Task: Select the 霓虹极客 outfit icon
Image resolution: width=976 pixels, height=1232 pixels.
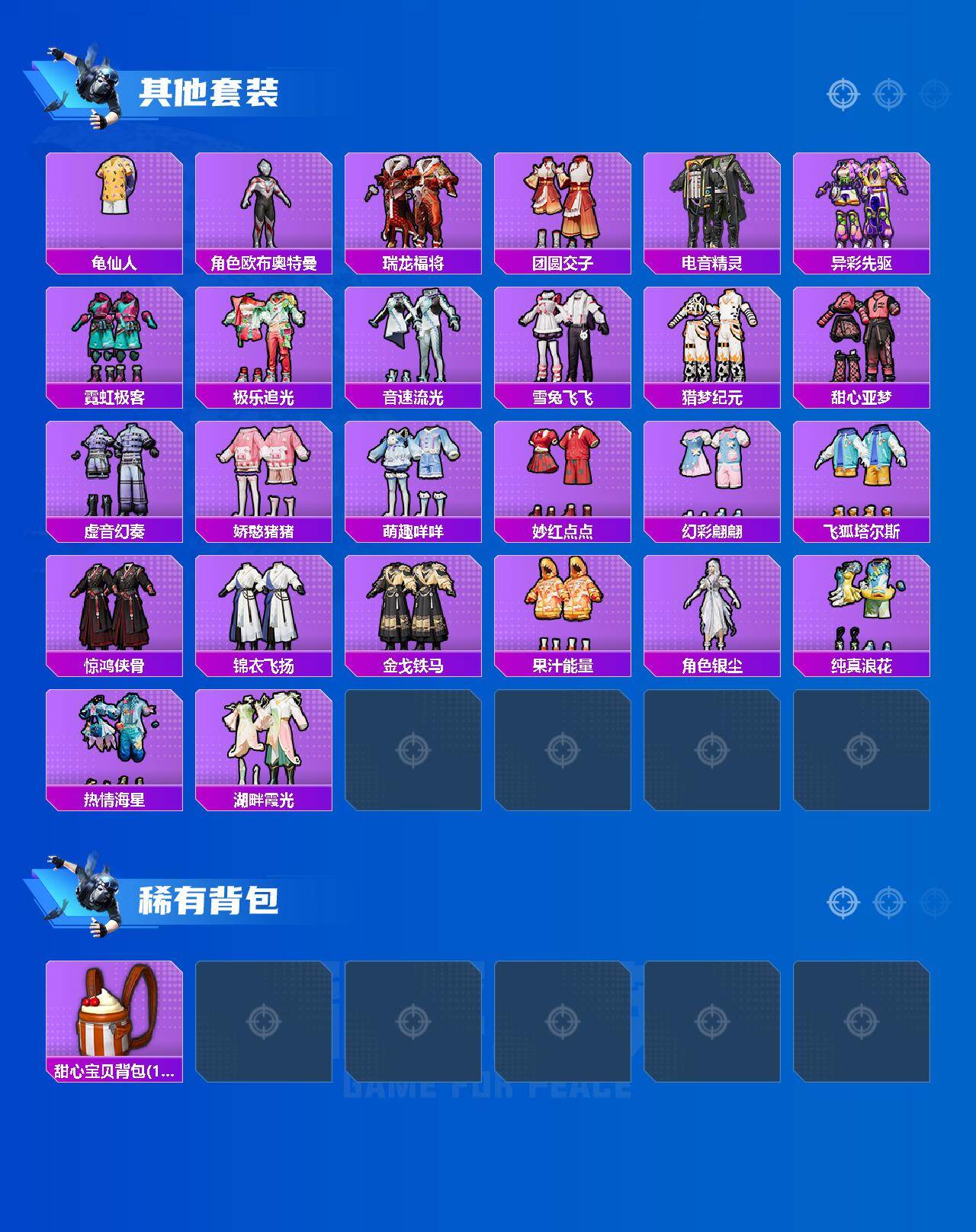Action: (x=113, y=335)
